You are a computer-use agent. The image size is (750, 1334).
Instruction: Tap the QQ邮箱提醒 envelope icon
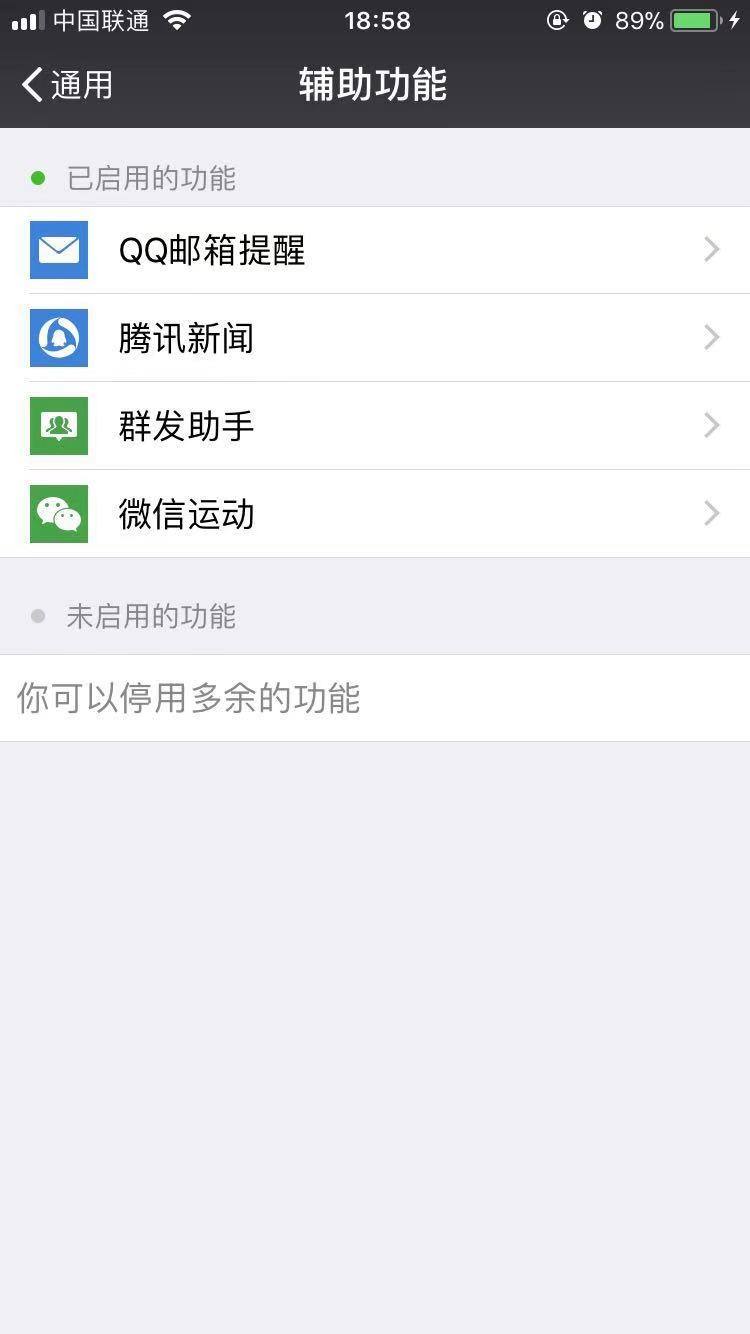(x=58, y=249)
